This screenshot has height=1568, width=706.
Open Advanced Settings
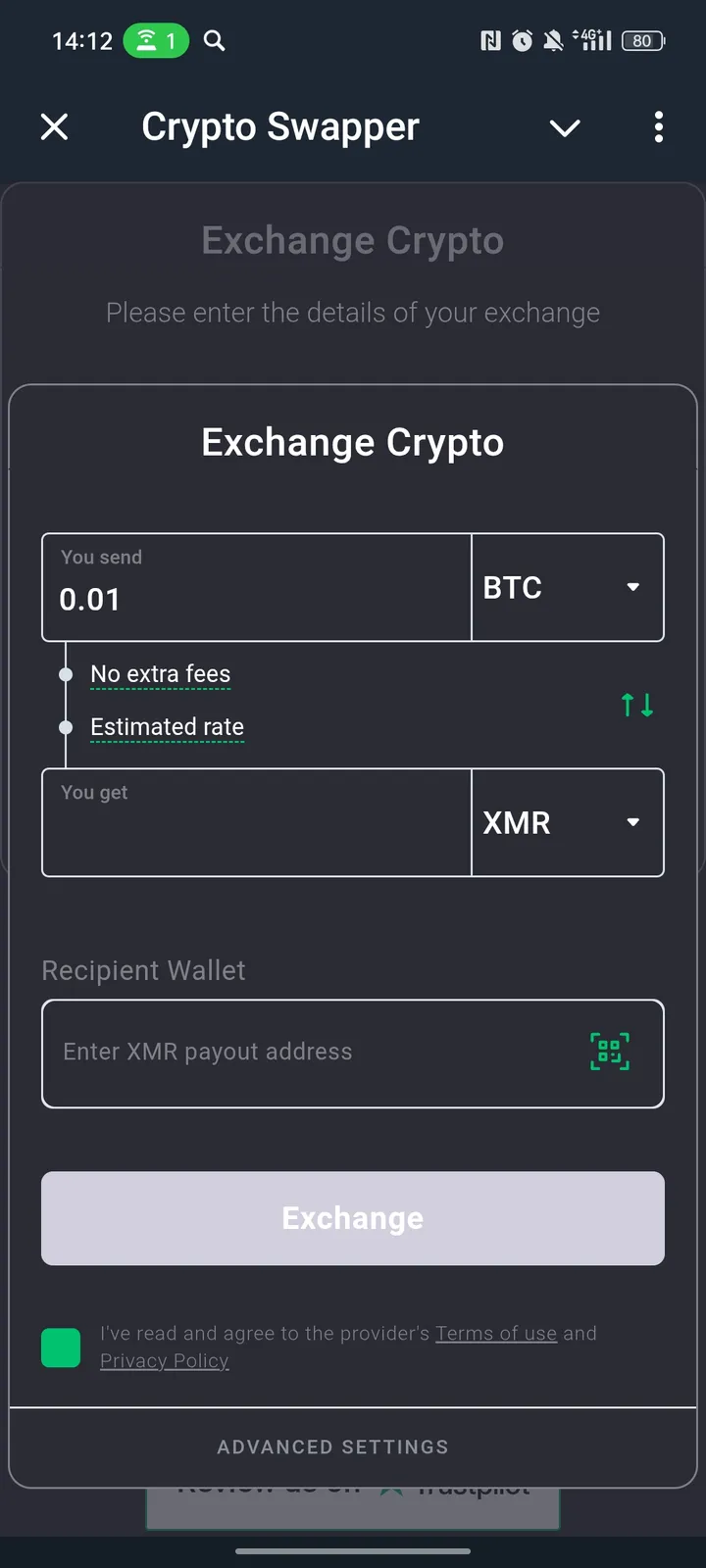tap(332, 1446)
